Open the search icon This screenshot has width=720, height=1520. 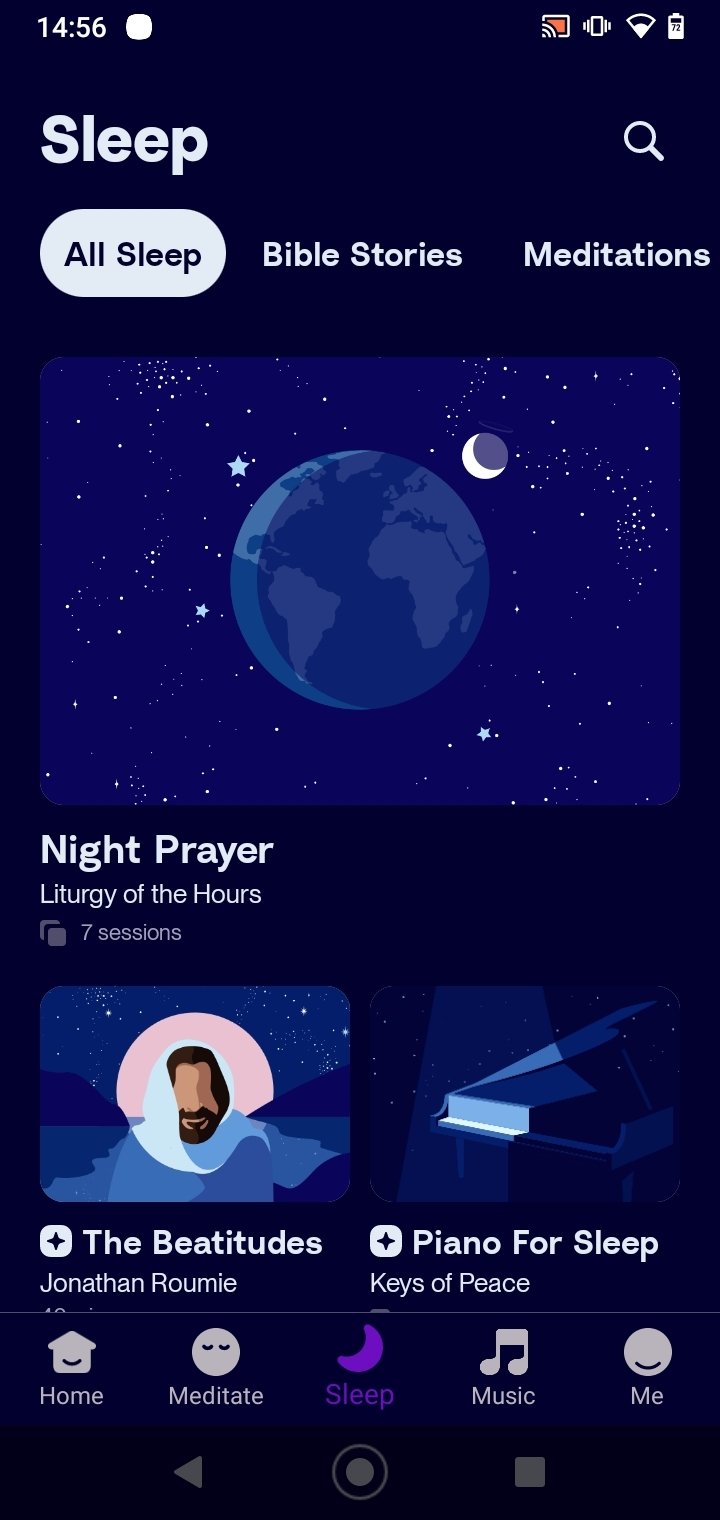[x=643, y=141]
